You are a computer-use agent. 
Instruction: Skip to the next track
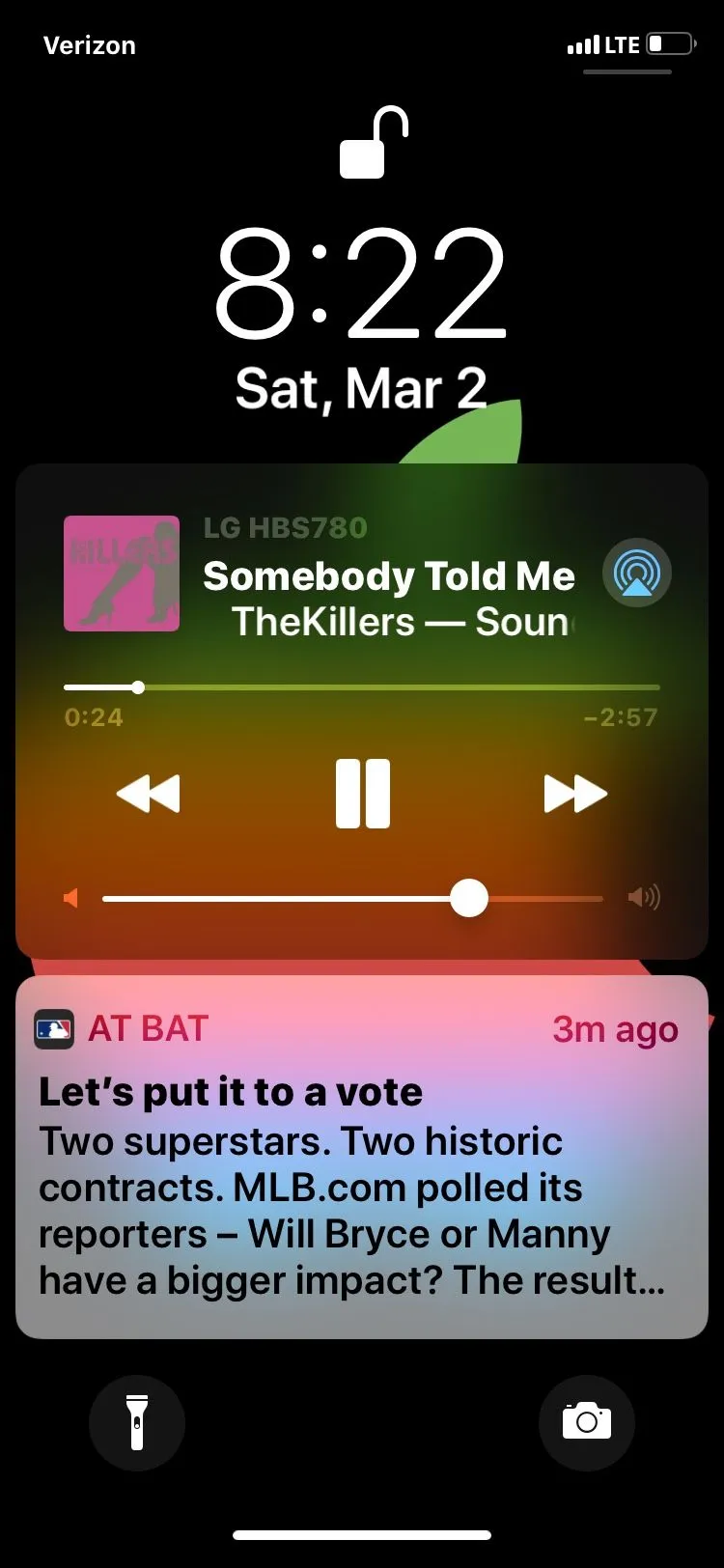pos(575,794)
